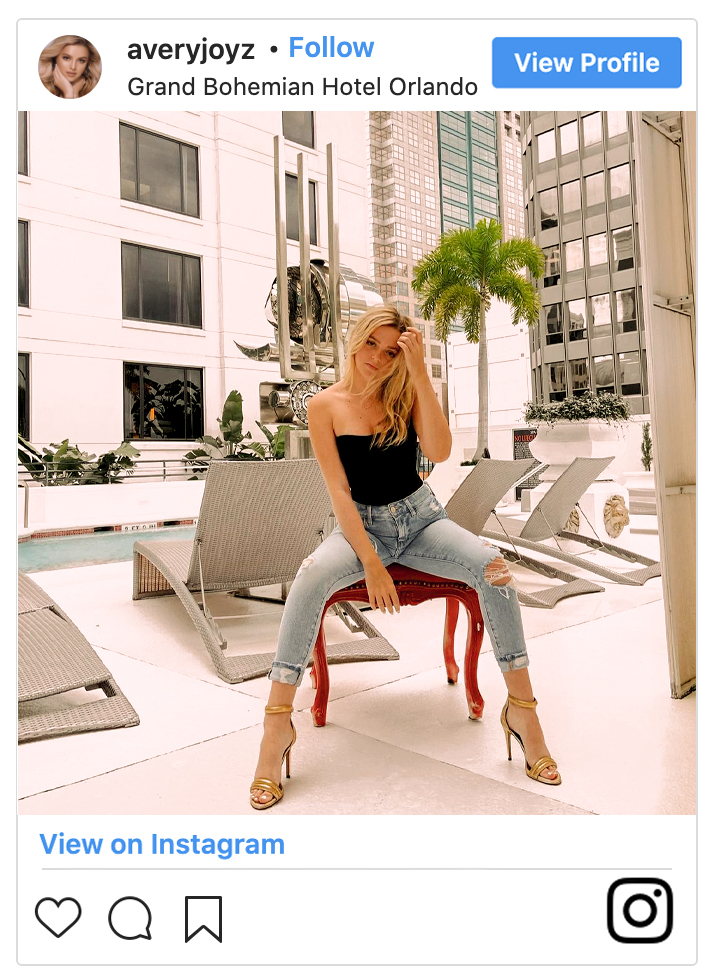Open comments via the speech bubble icon
The height and width of the screenshot is (979, 714).
click(x=130, y=918)
